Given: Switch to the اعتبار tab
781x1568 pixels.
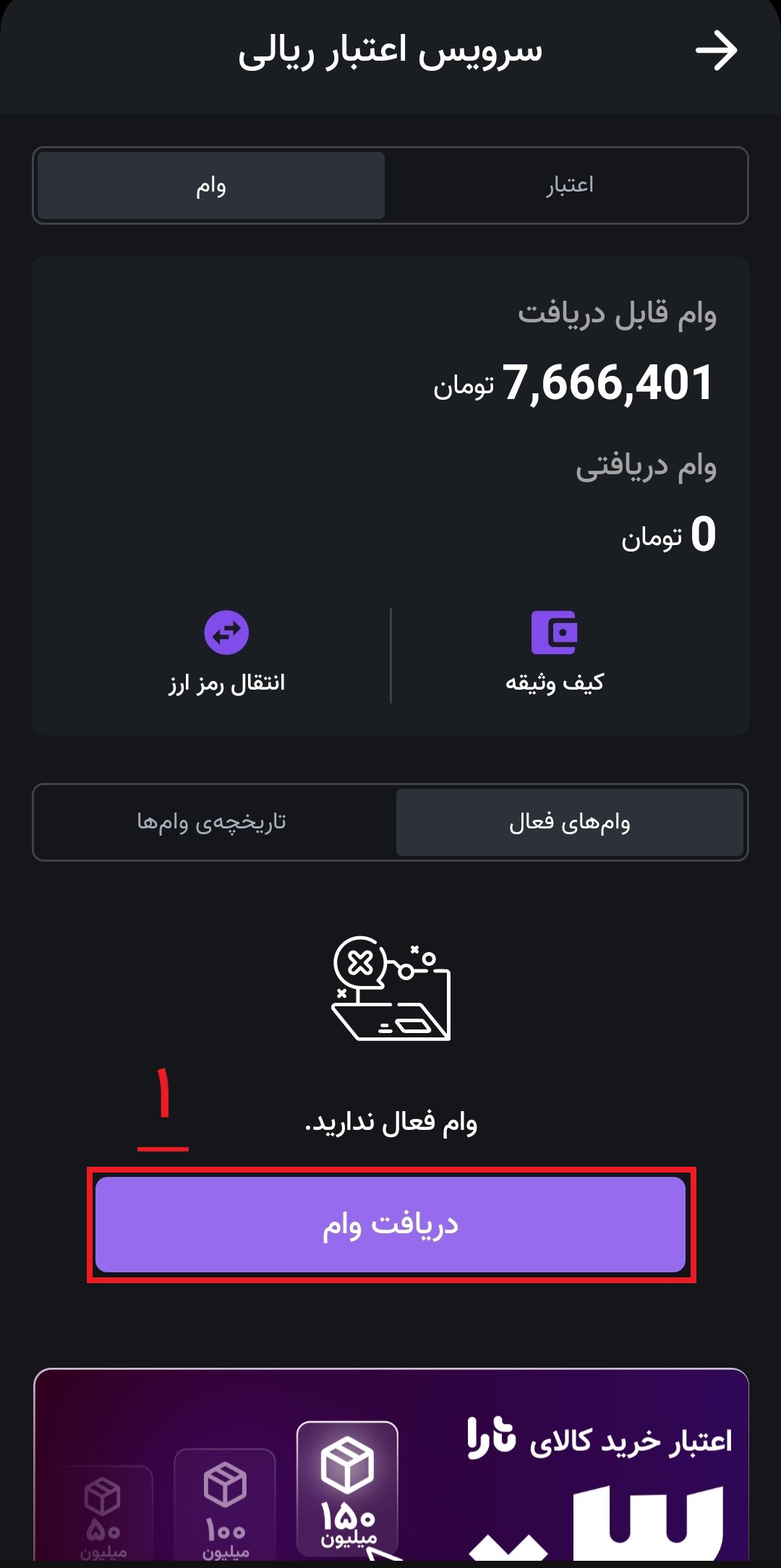Looking at the screenshot, I should tap(569, 186).
